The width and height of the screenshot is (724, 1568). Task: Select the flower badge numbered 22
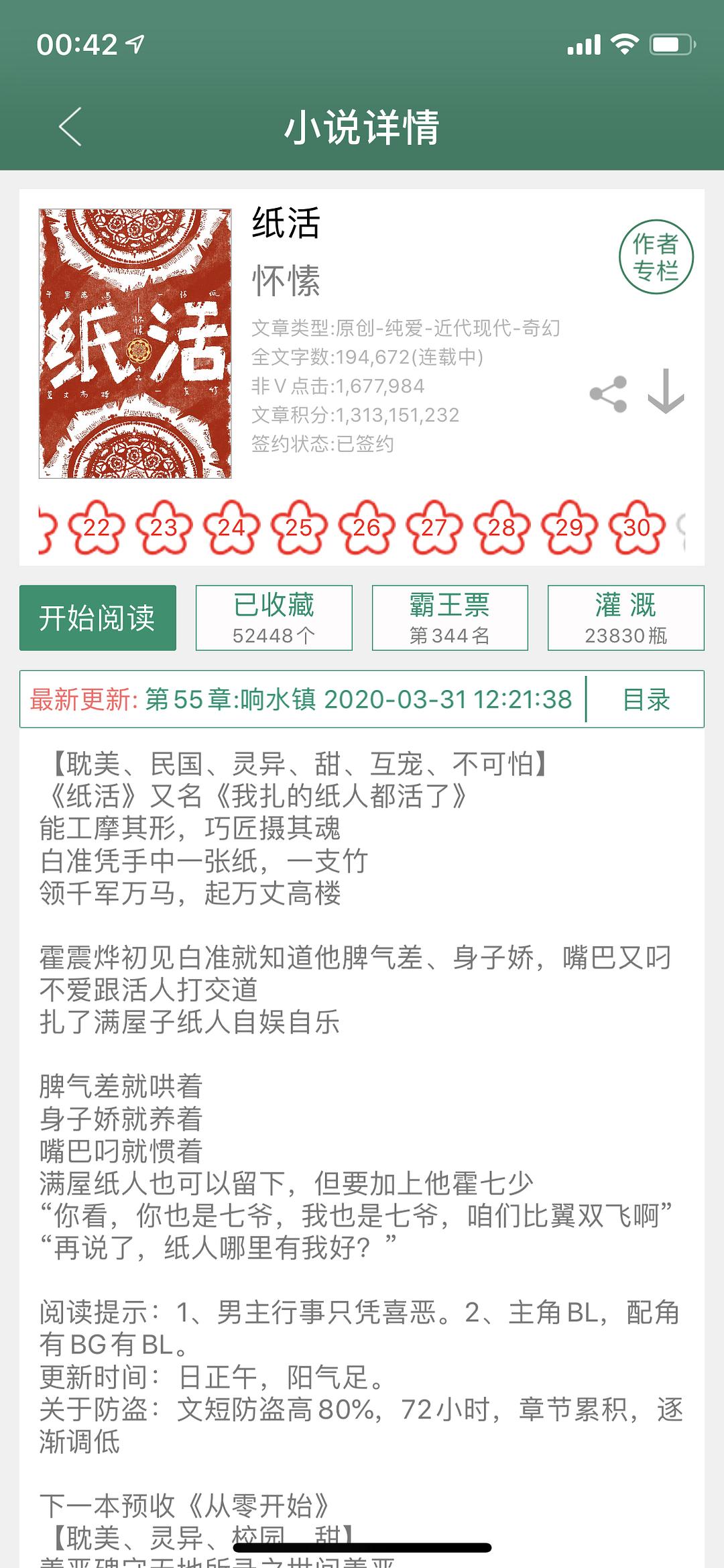pos(97,528)
